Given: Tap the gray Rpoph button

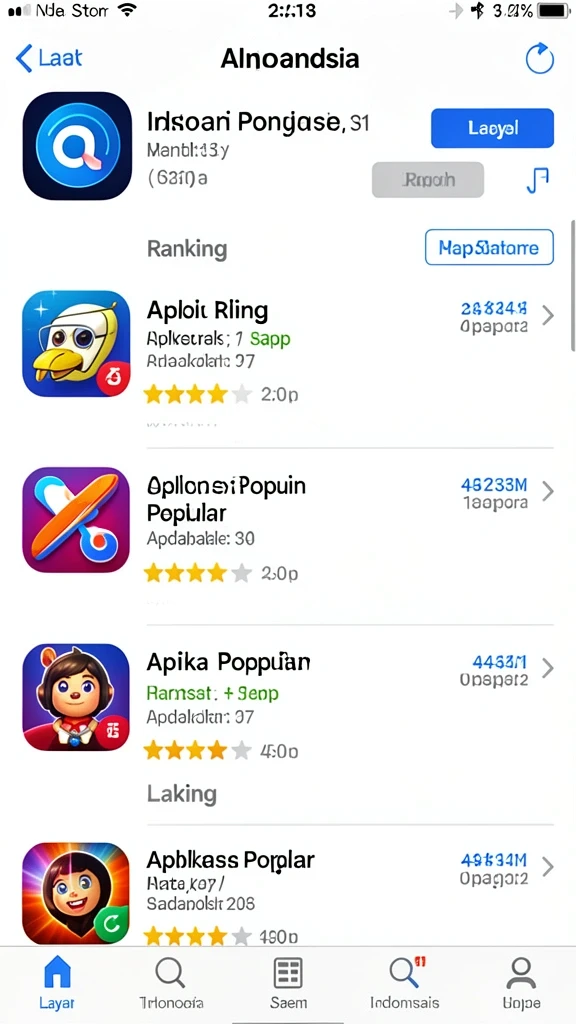Looking at the screenshot, I should point(428,180).
